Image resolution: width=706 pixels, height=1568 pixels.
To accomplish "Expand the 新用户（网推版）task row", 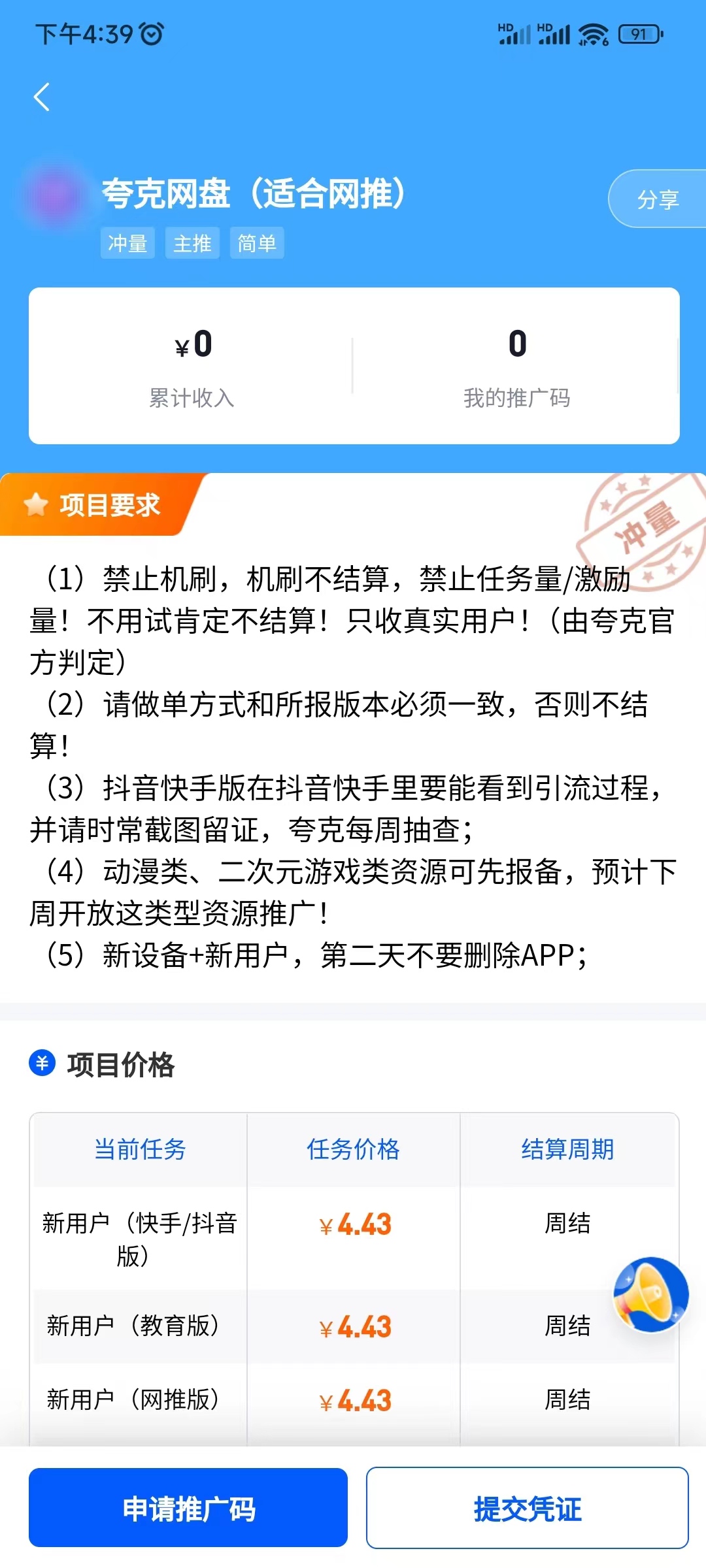I will pos(141,1399).
